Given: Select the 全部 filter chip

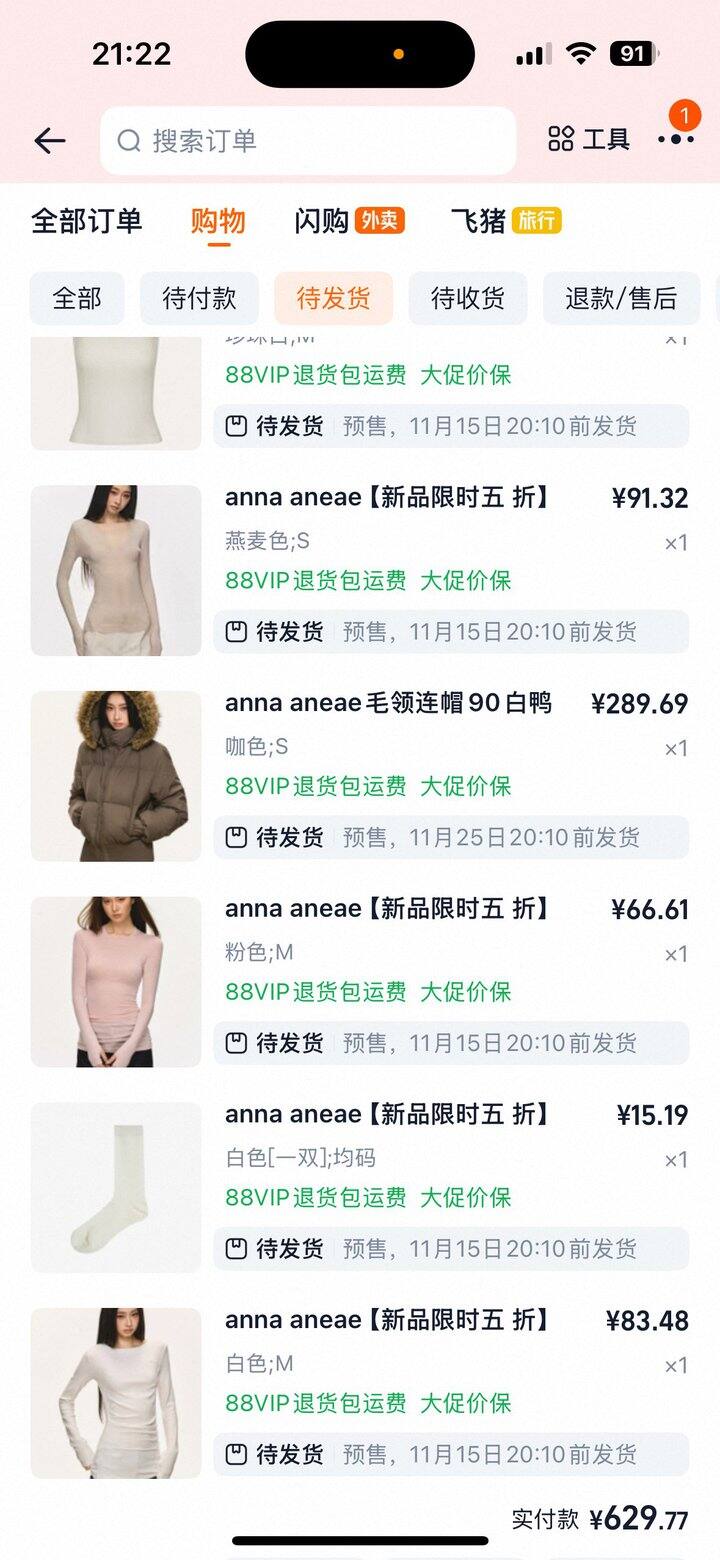Looking at the screenshot, I should click(77, 298).
